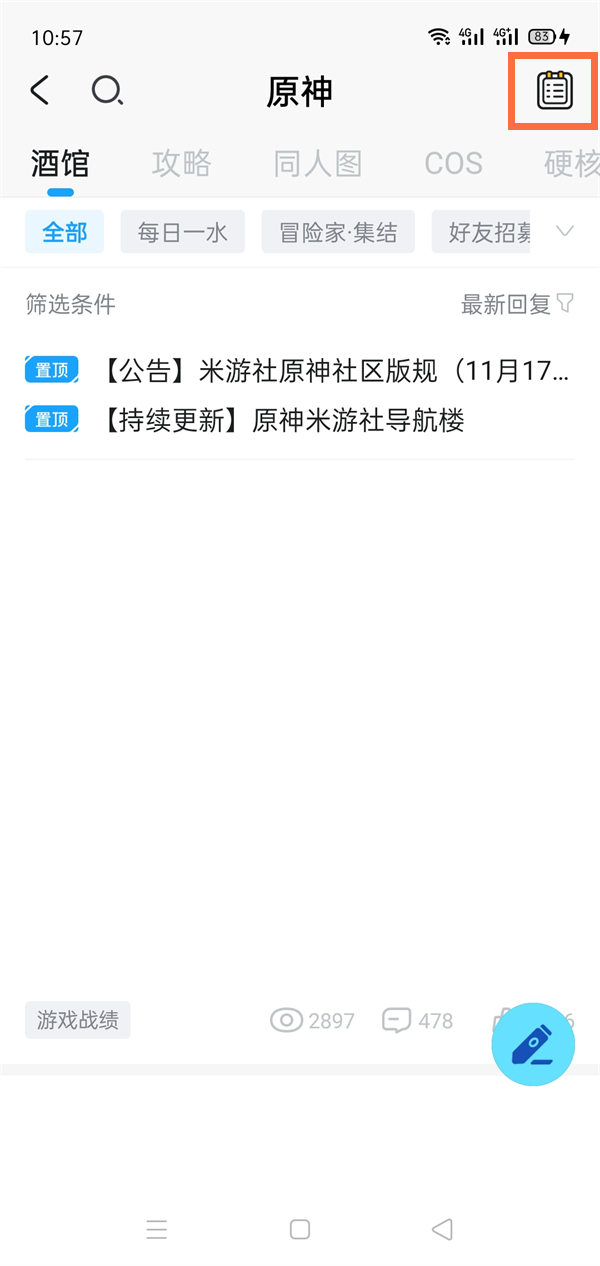This screenshot has height=1266, width=600.
Task: Filter posts by 每日一水
Action: coord(182,232)
